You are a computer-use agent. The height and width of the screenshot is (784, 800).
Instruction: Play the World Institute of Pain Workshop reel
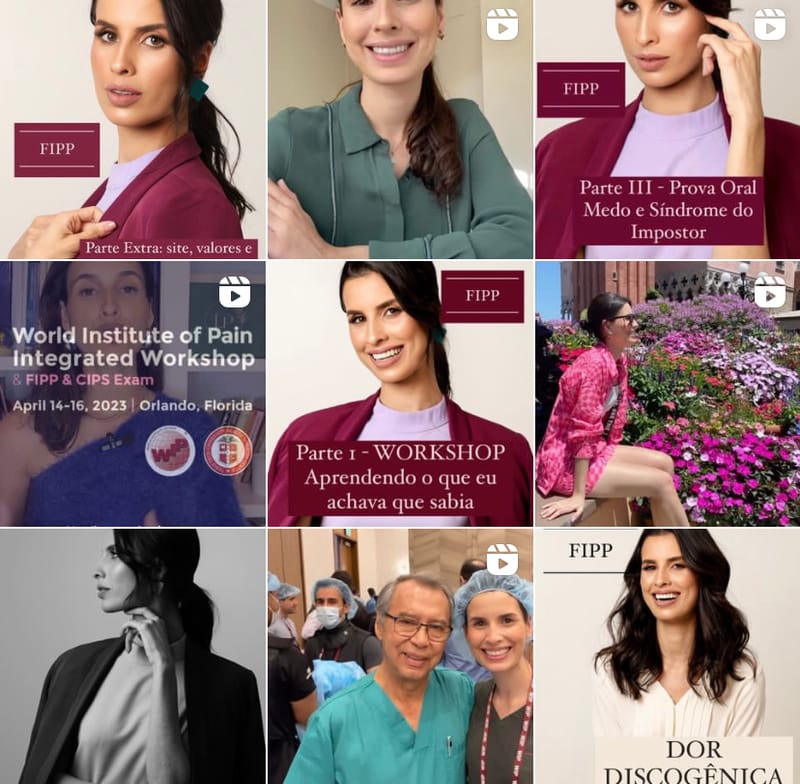(x=133, y=393)
